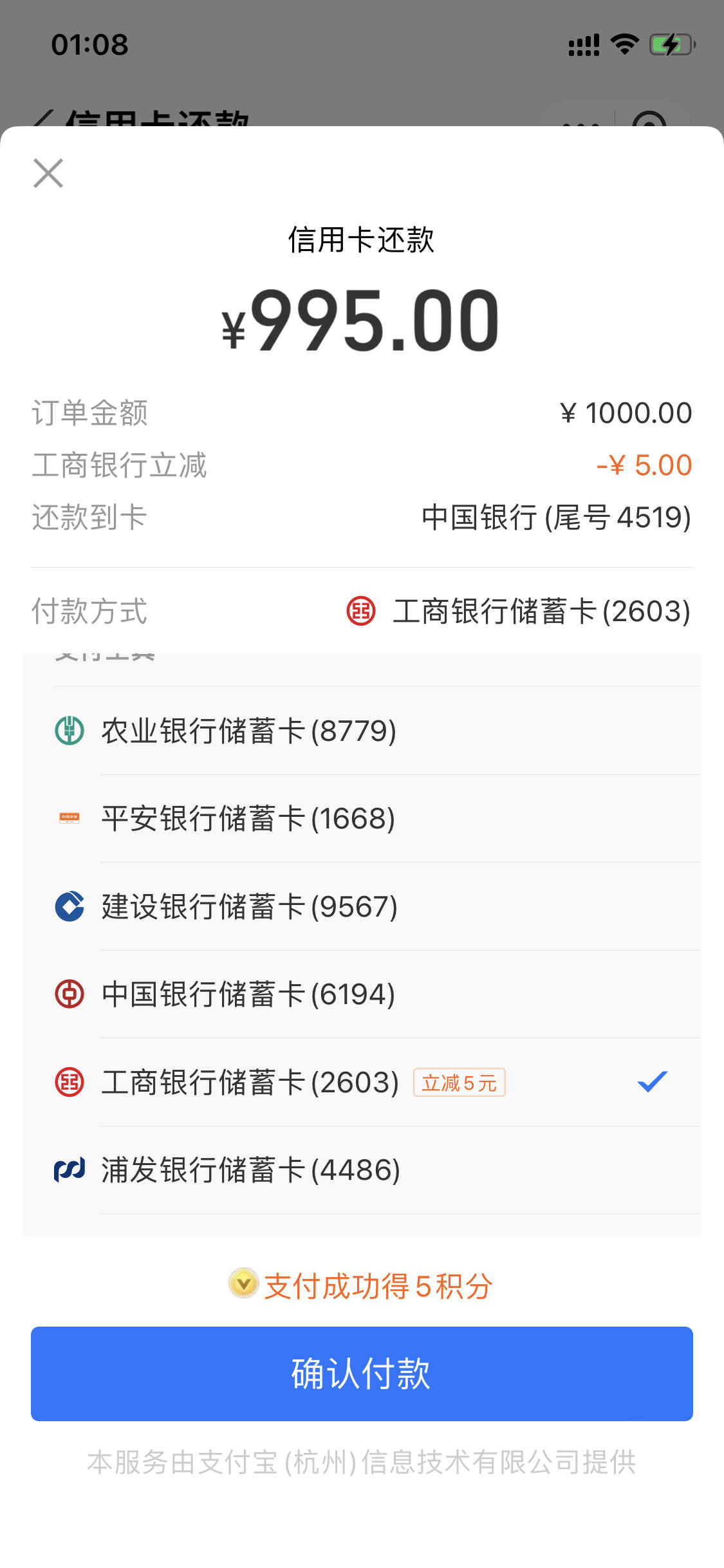Screen dimensions: 724x1568
Task: Select 农业银行储蓄卡 (8779) as payment method
Action: coord(362,731)
